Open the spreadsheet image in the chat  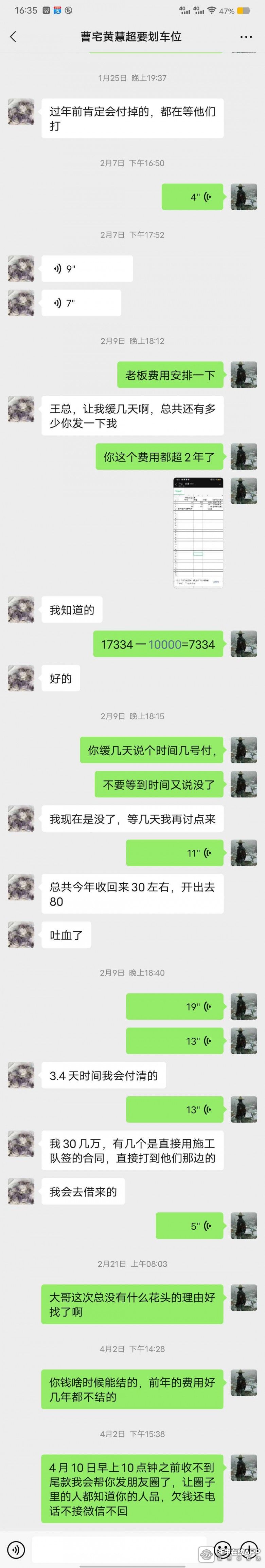click(198, 532)
